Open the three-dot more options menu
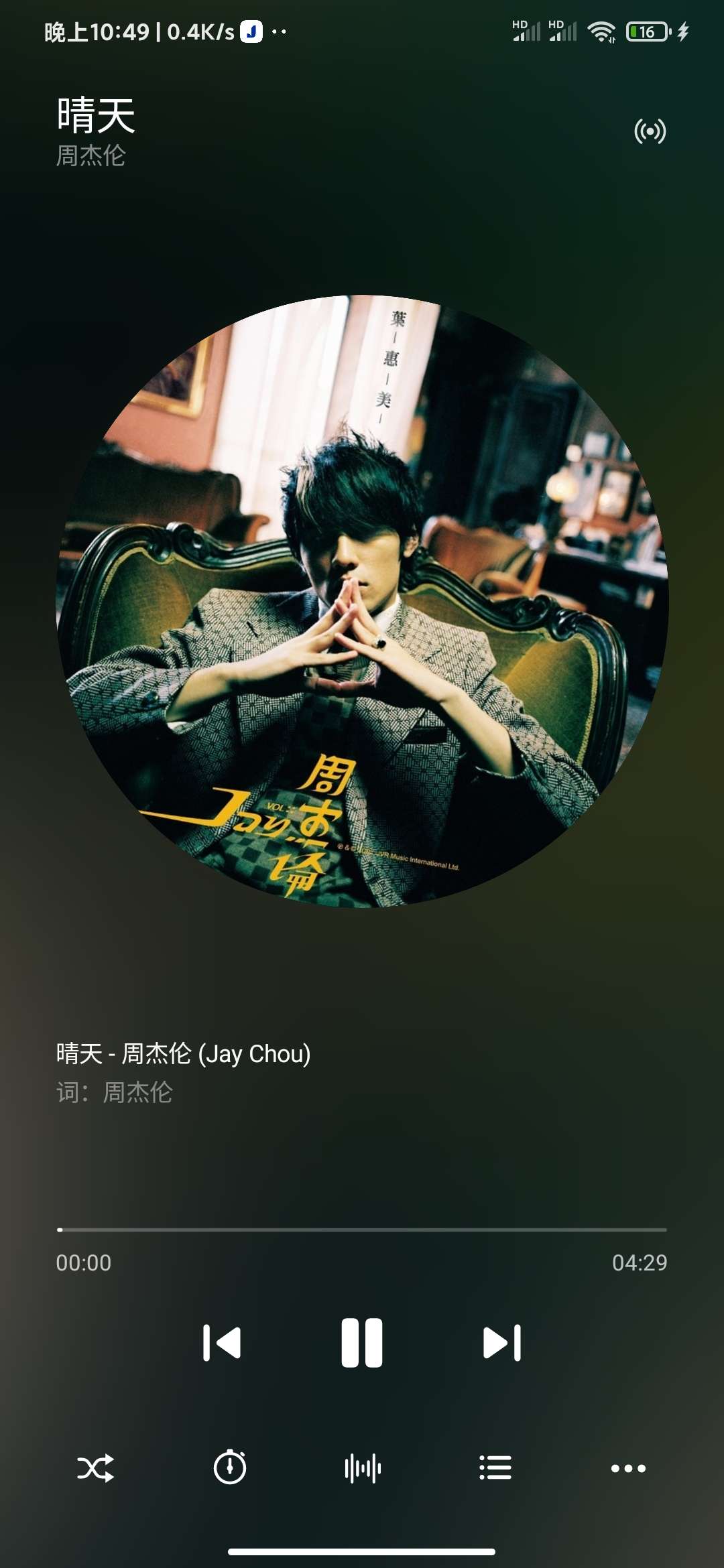724x1568 pixels. (628, 1468)
